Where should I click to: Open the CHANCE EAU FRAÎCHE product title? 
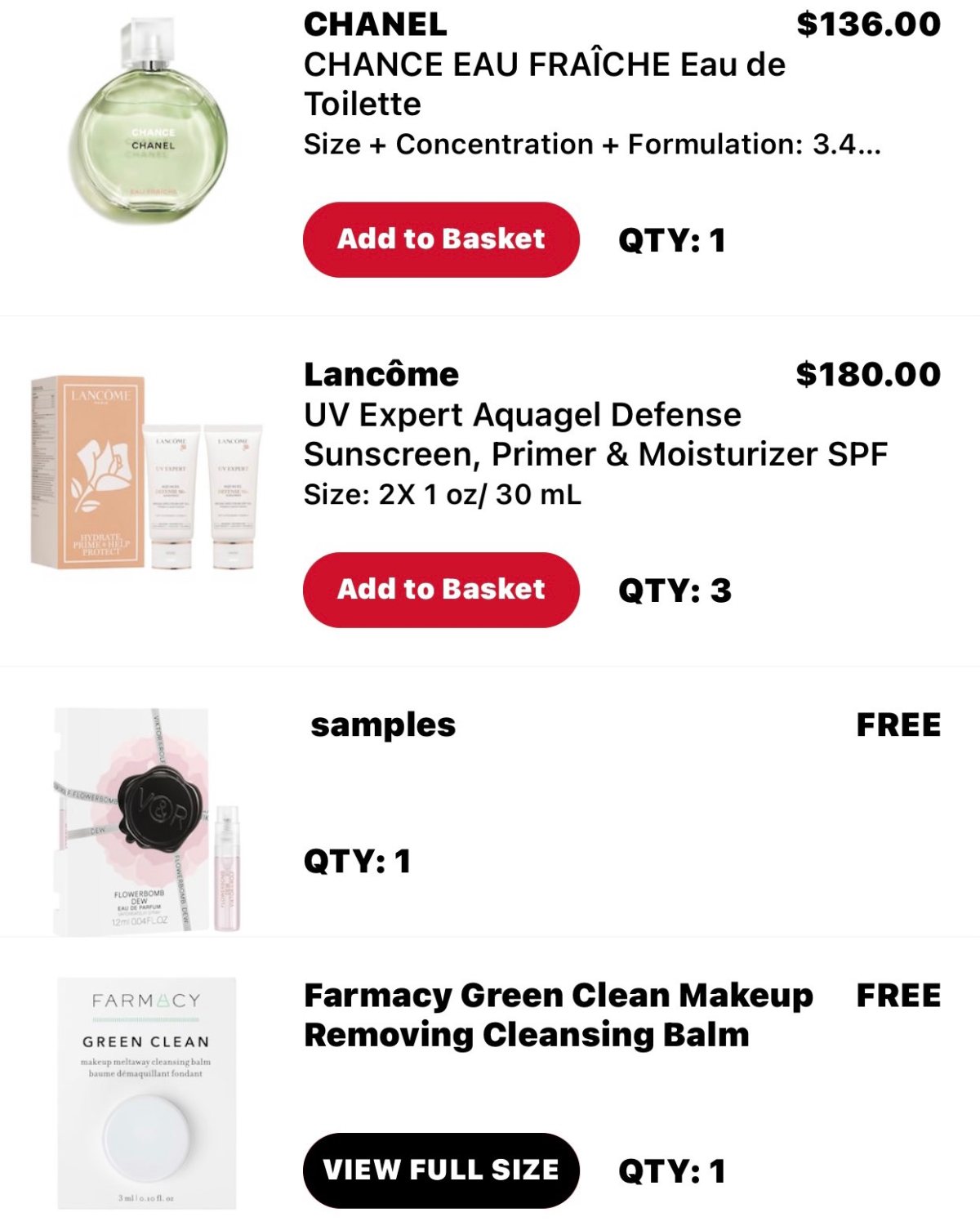(x=544, y=83)
